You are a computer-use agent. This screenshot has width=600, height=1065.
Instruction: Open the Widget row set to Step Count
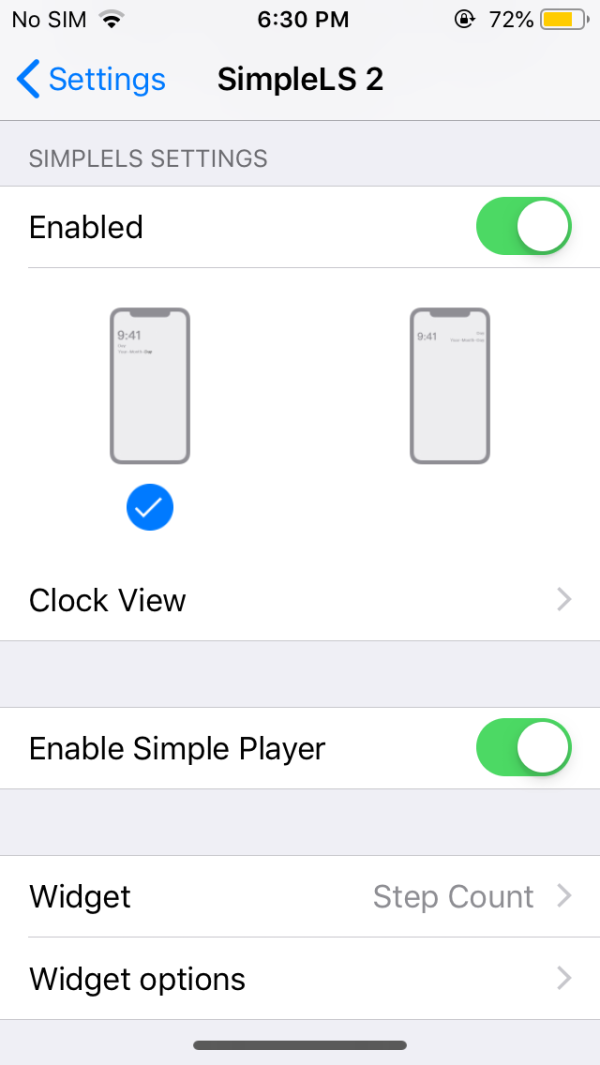point(300,897)
